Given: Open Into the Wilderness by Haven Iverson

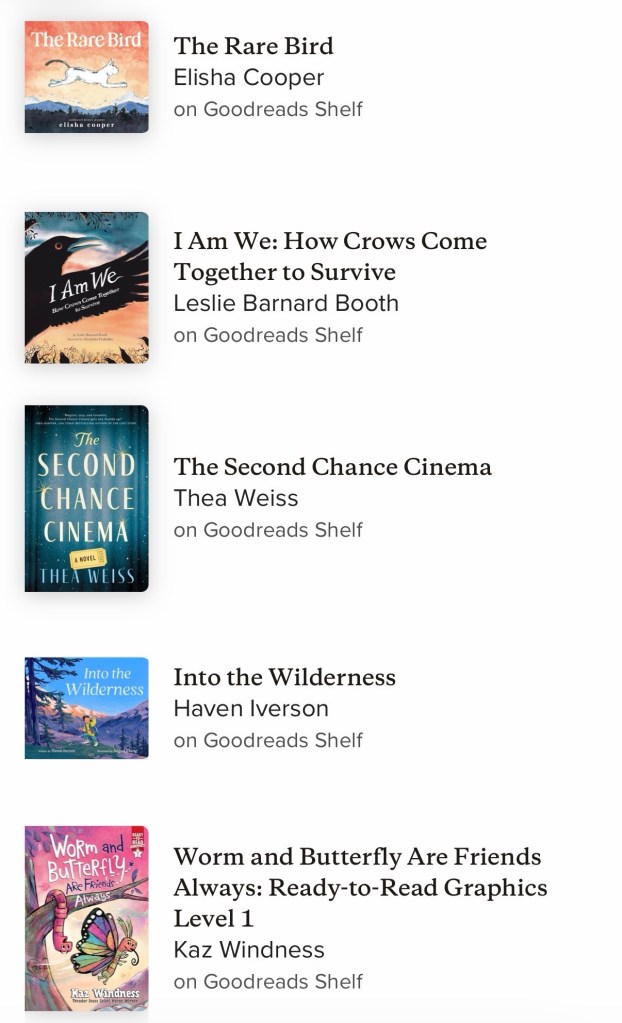Looking at the screenshot, I should click(x=284, y=677).
